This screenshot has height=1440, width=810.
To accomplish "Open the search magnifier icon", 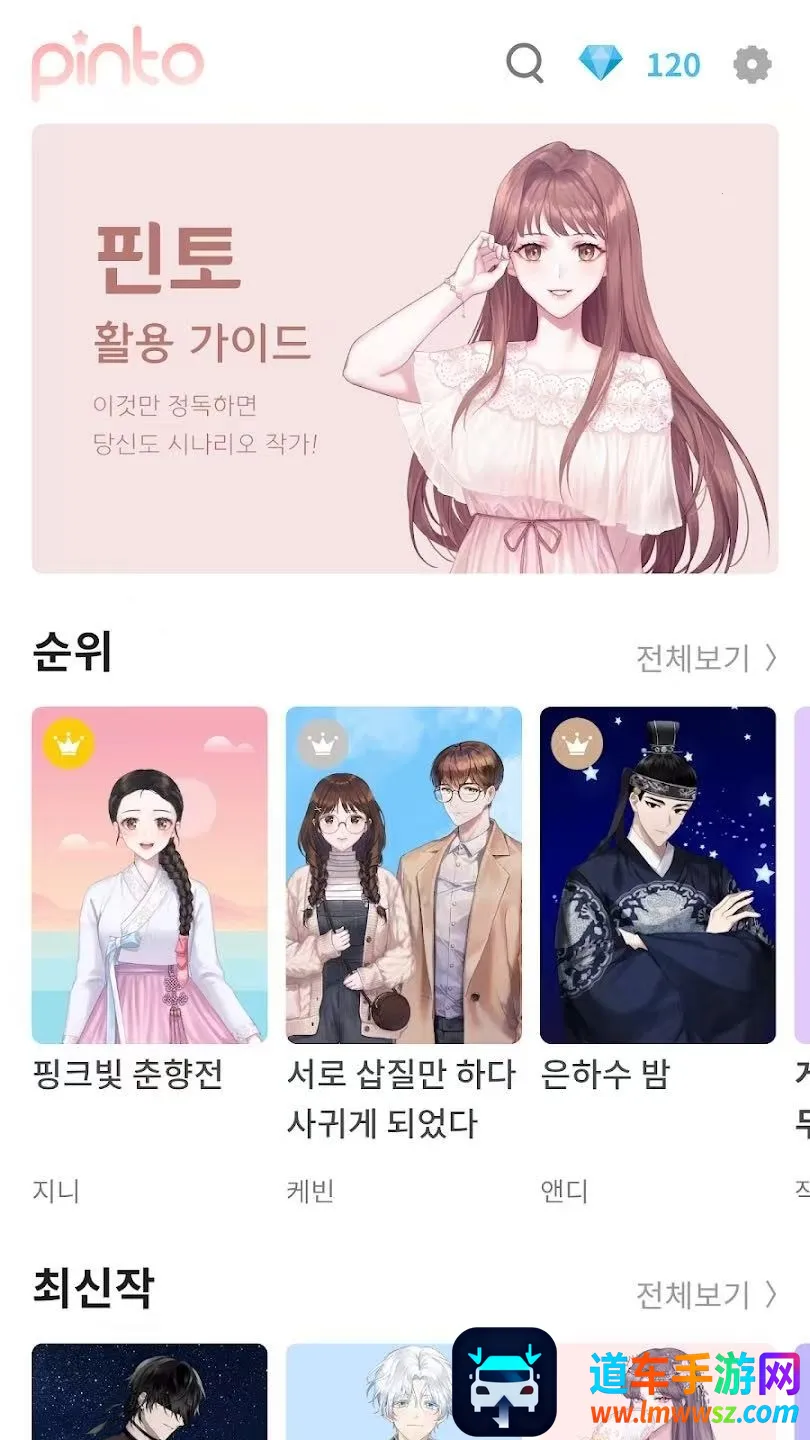I will 525,64.
